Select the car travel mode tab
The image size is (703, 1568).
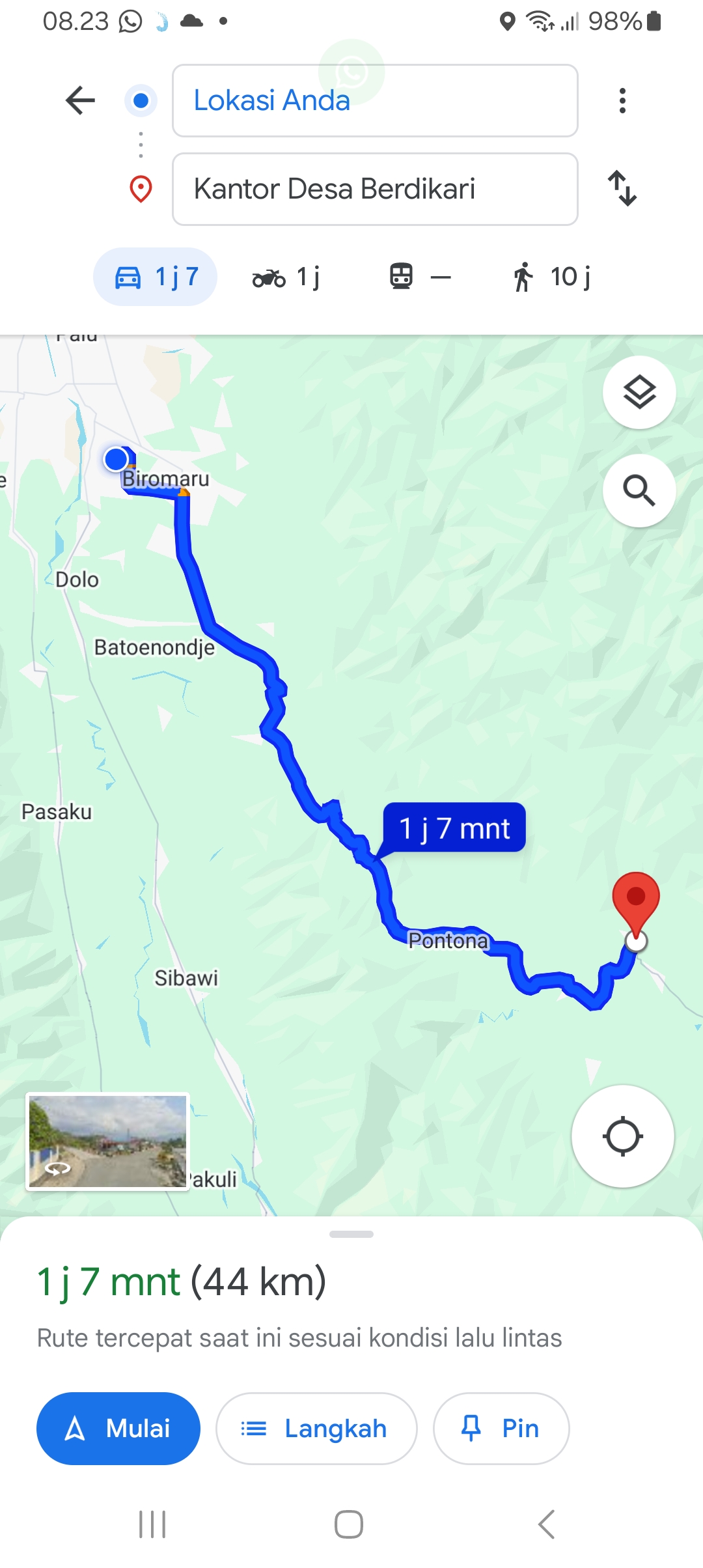155,277
